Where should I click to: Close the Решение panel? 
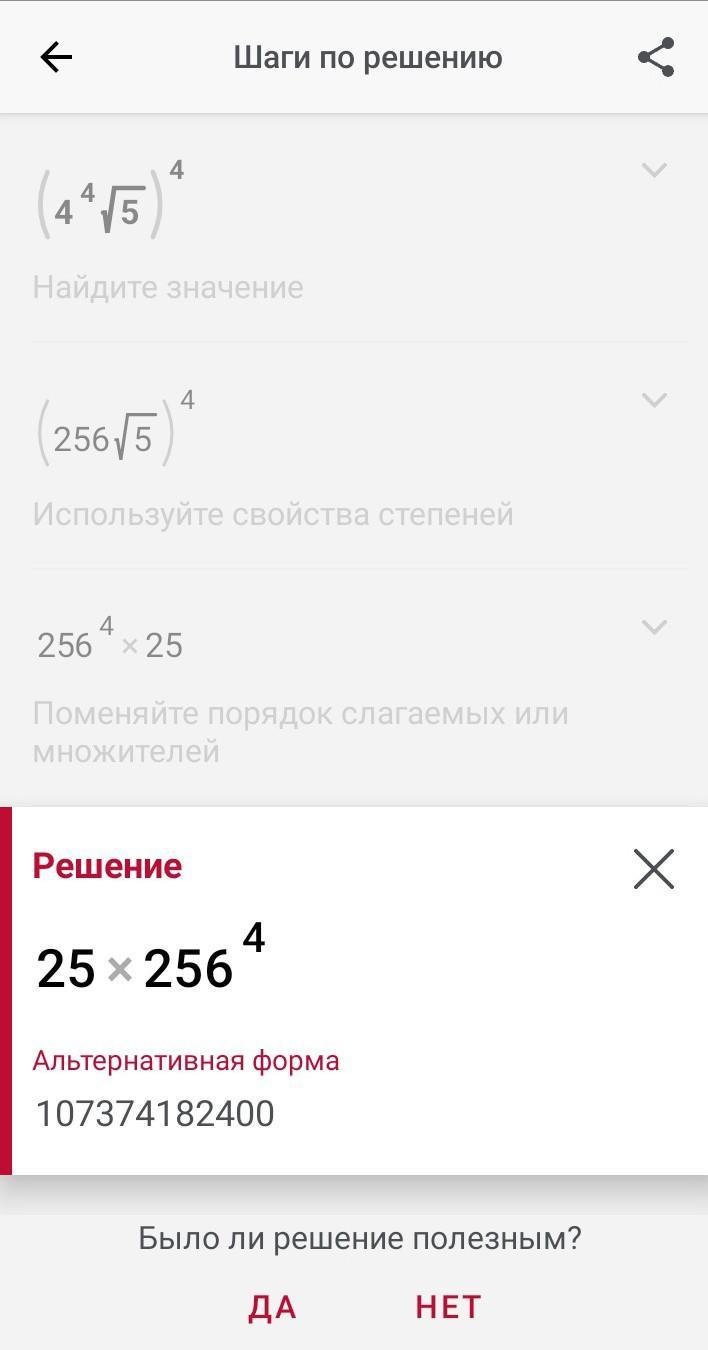tap(654, 869)
